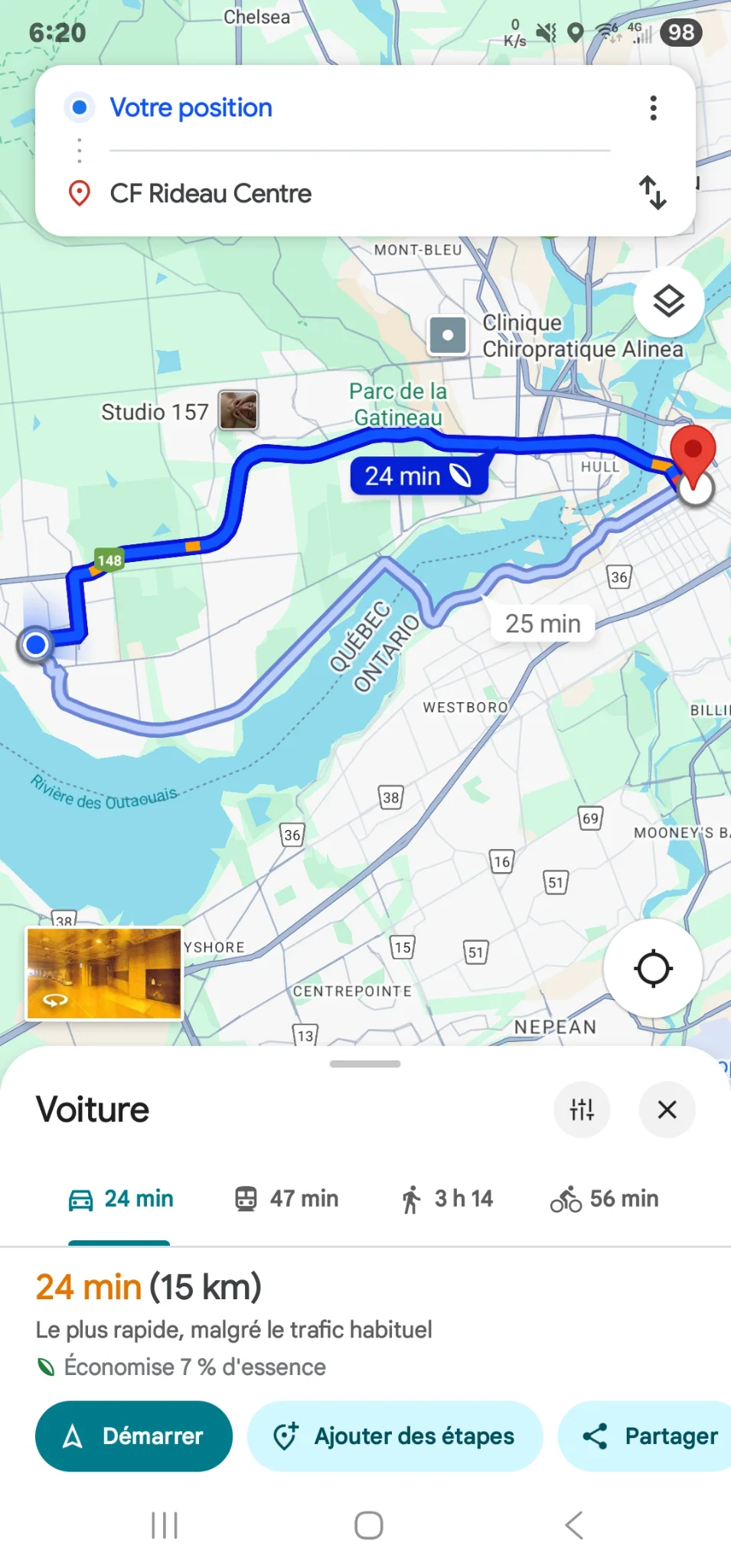Image resolution: width=731 pixels, height=1568 pixels.
Task: Open the overflow menu beside Votre position
Action: coord(653,108)
